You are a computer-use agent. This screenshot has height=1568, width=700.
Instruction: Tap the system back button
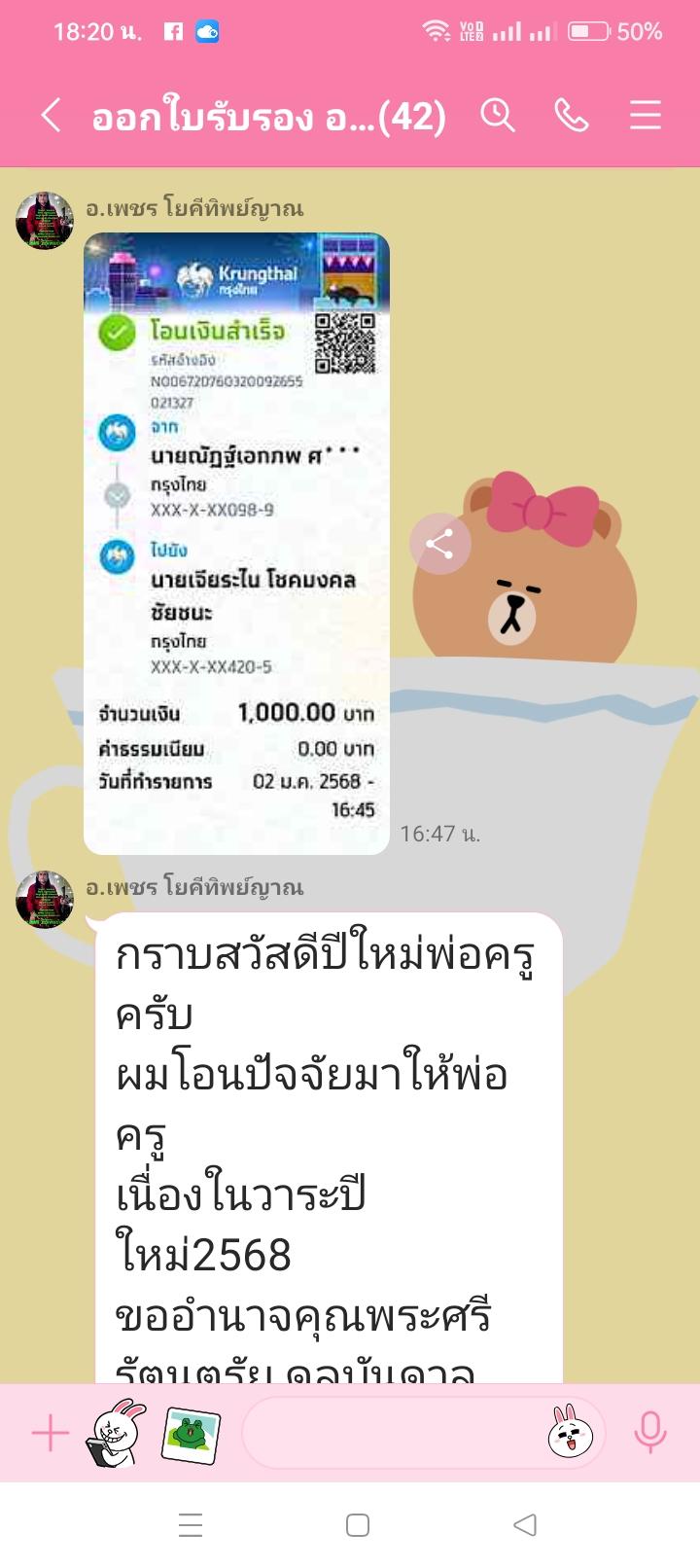click(x=525, y=1525)
